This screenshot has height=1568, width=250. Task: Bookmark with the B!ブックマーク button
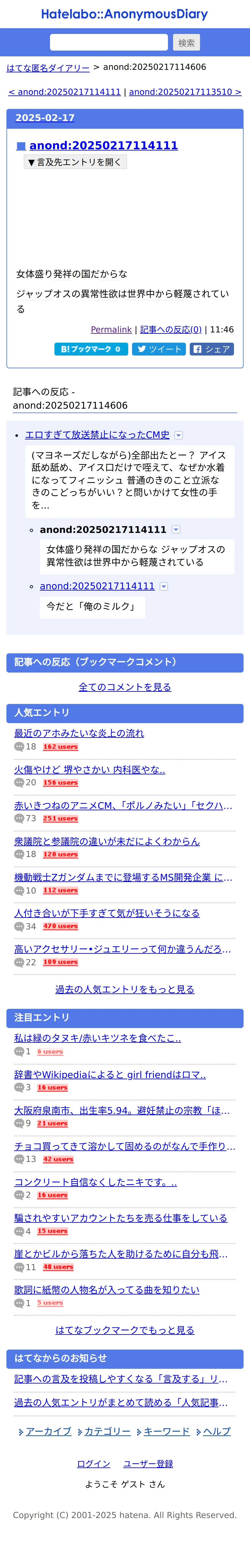91,349
